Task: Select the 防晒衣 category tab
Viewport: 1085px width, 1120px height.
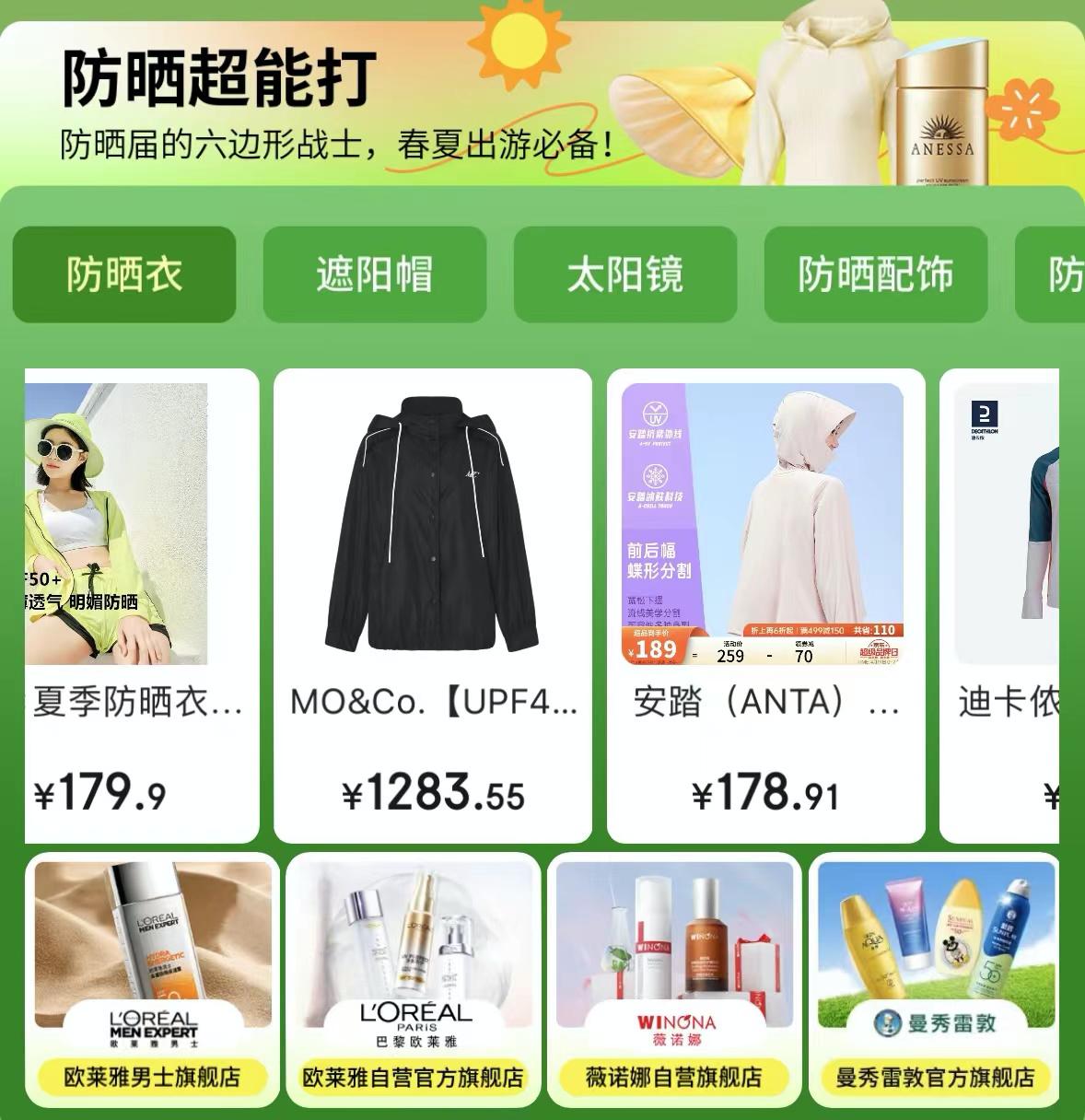Action: pyautogui.click(x=124, y=274)
